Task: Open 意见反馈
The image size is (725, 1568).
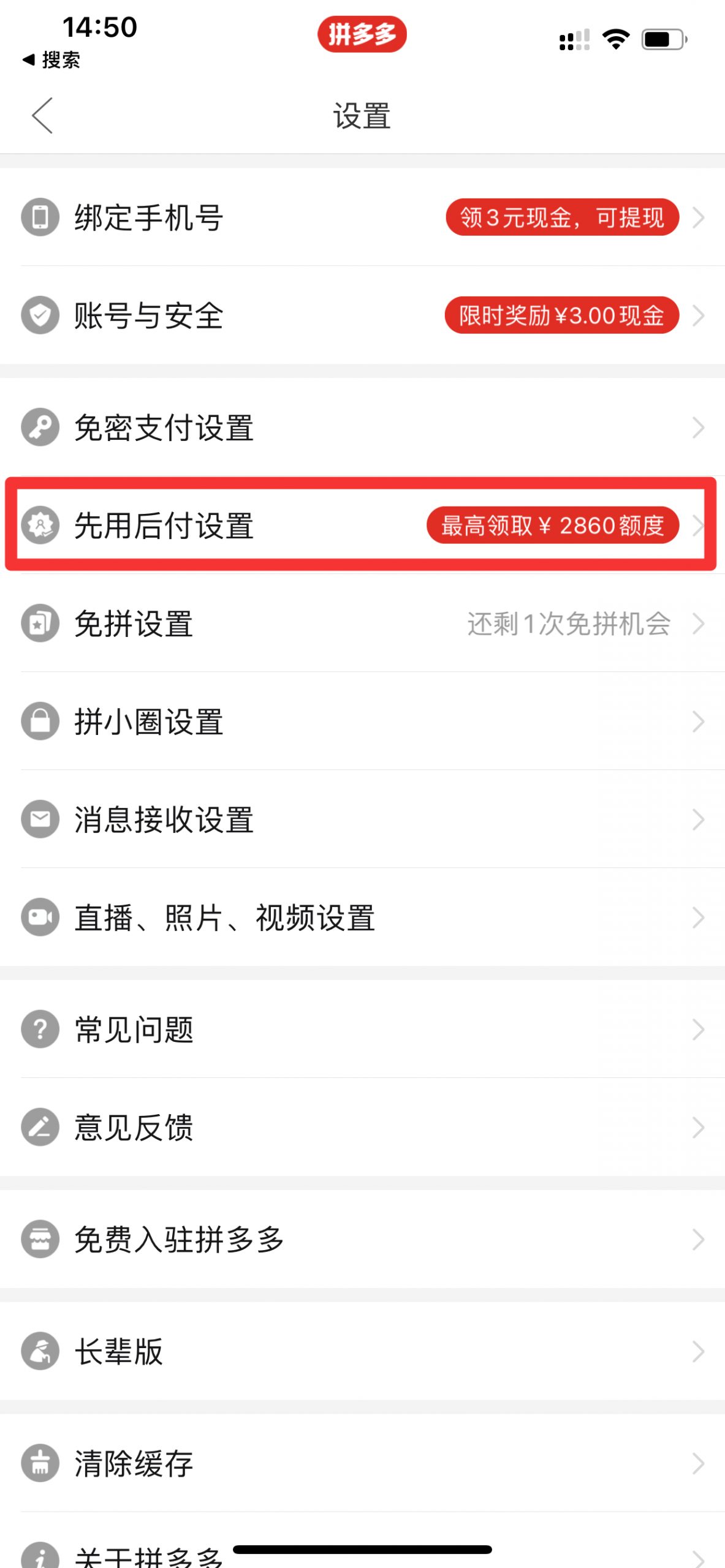Action: (362, 1127)
